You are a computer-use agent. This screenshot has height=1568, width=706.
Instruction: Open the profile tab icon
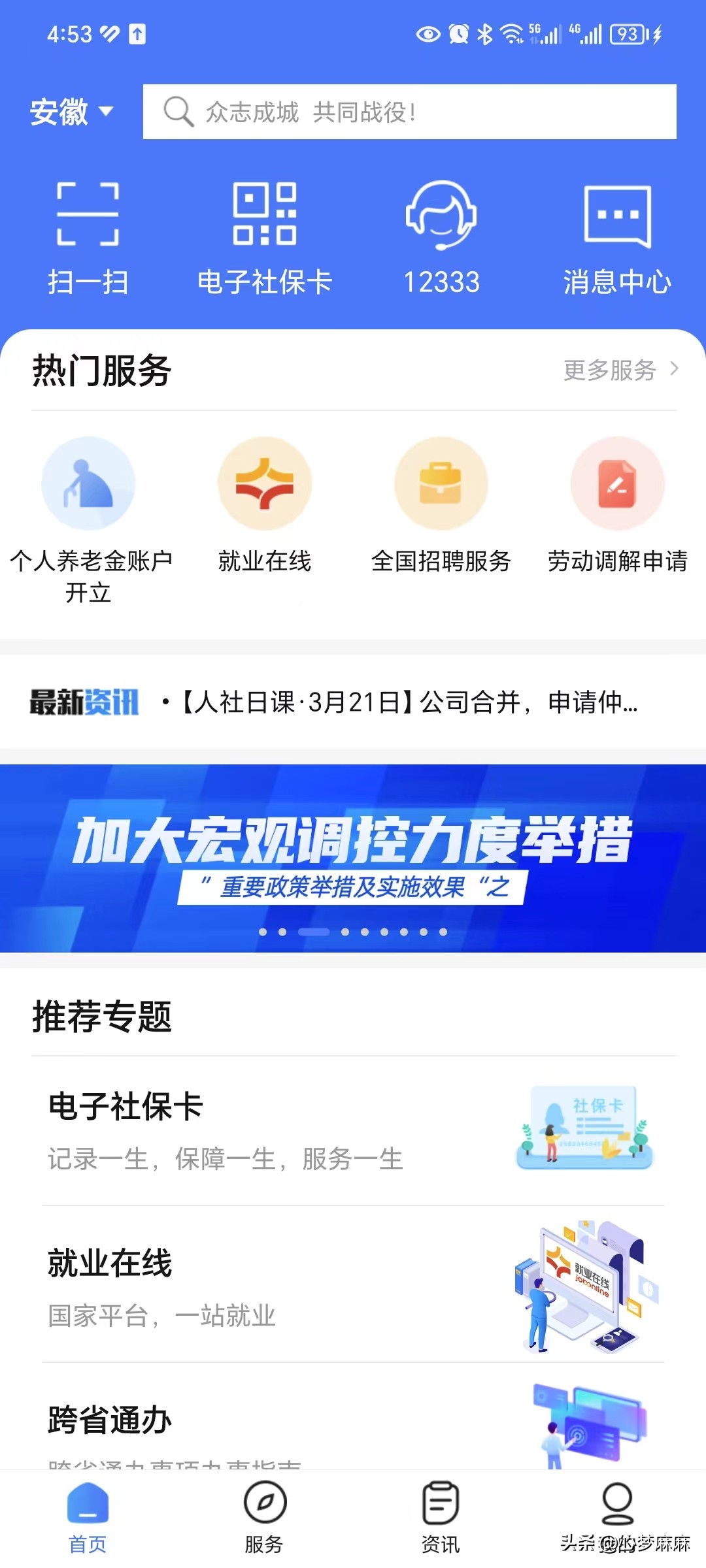(618, 1509)
